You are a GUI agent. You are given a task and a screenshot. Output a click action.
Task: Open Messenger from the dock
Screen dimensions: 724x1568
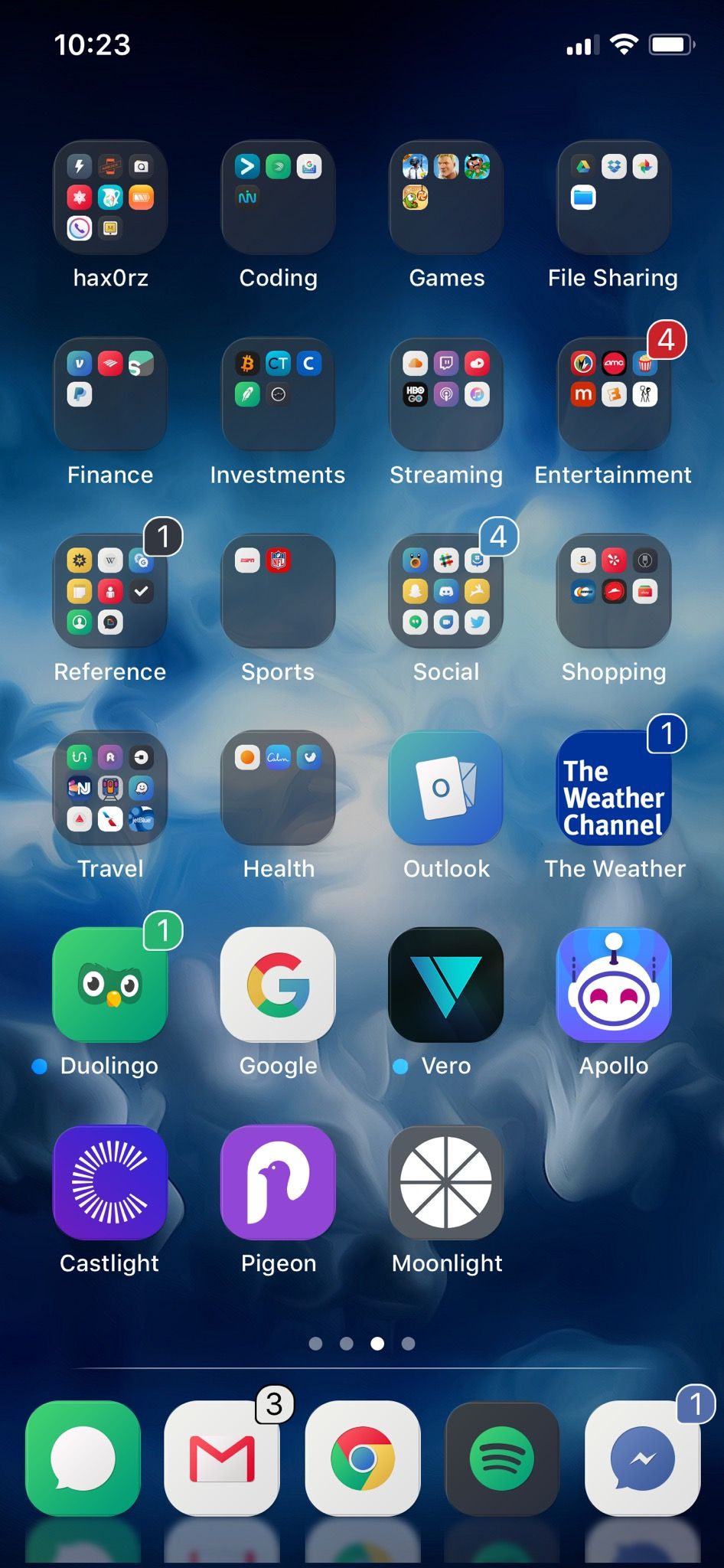point(642,1459)
